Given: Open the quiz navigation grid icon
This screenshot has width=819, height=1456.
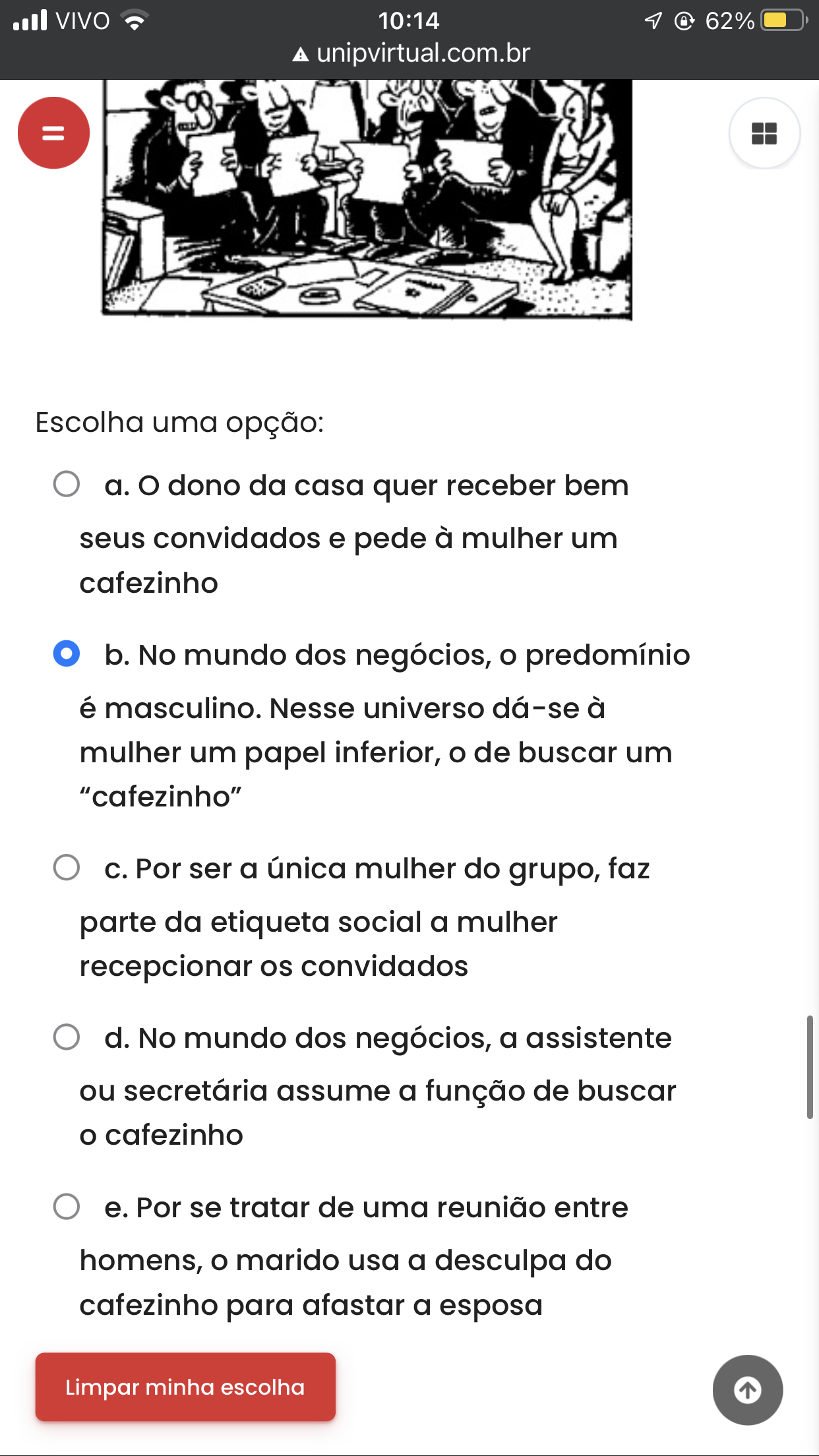Looking at the screenshot, I should 764,133.
